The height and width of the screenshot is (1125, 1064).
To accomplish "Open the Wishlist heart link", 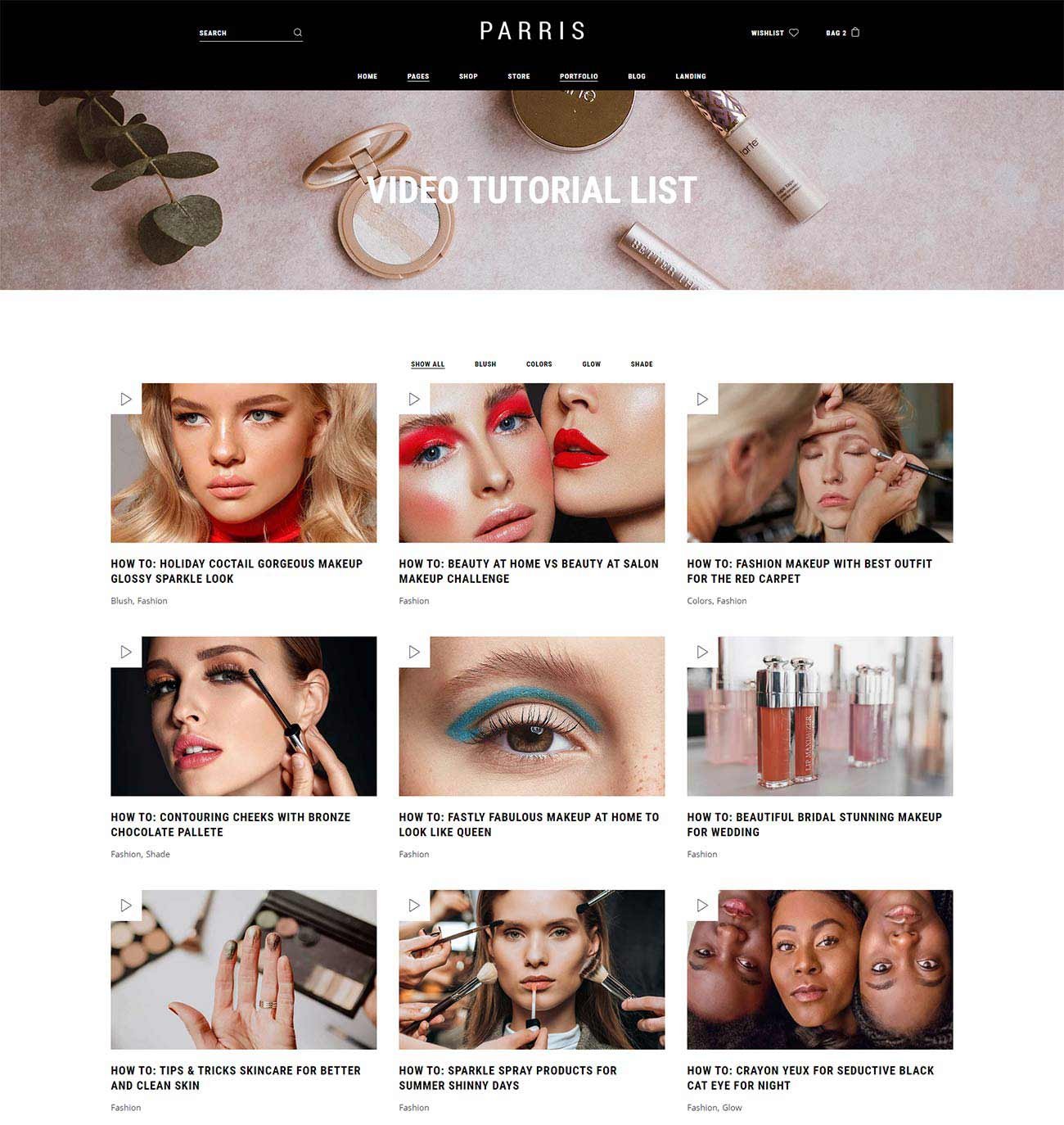I will pyautogui.click(x=774, y=33).
